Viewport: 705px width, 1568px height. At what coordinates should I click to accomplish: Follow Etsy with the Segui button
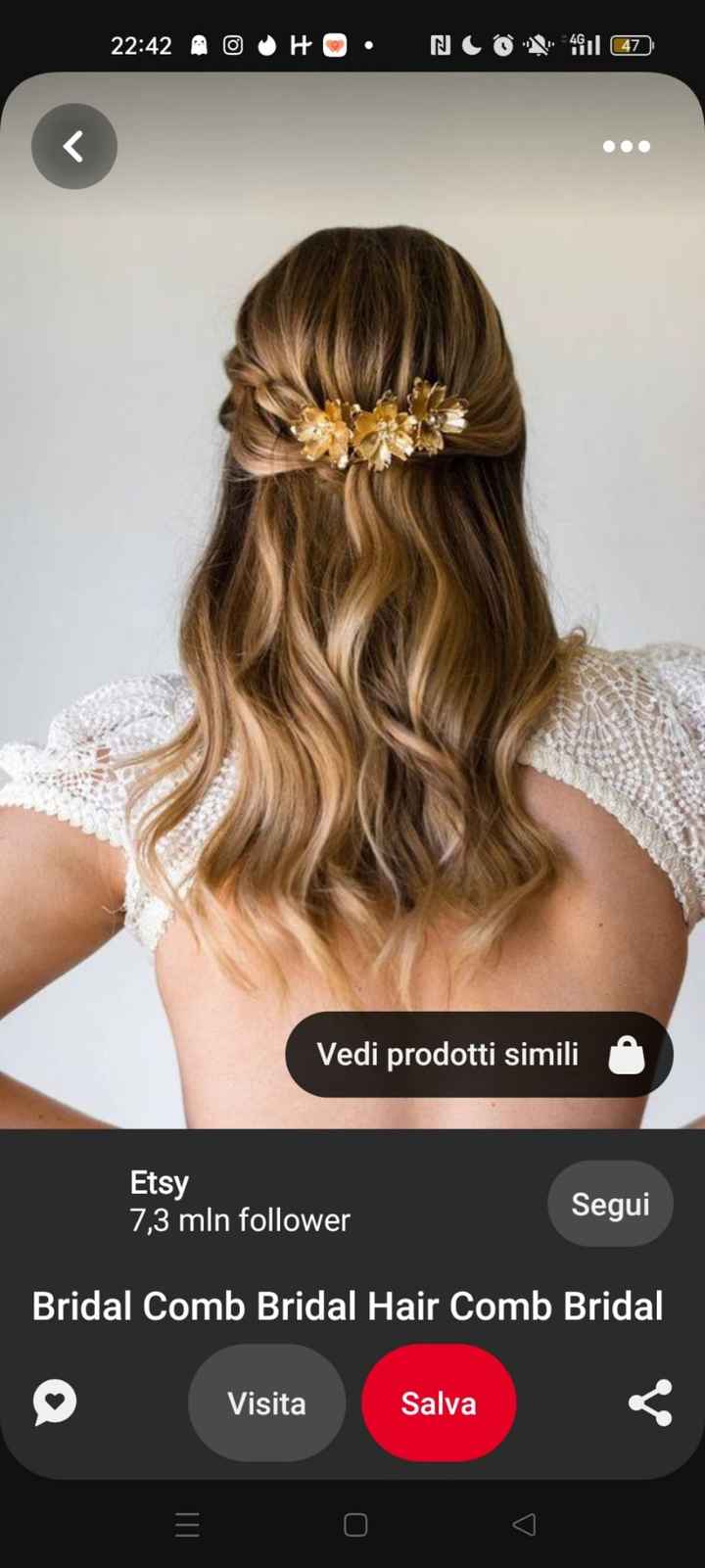coord(609,1204)
